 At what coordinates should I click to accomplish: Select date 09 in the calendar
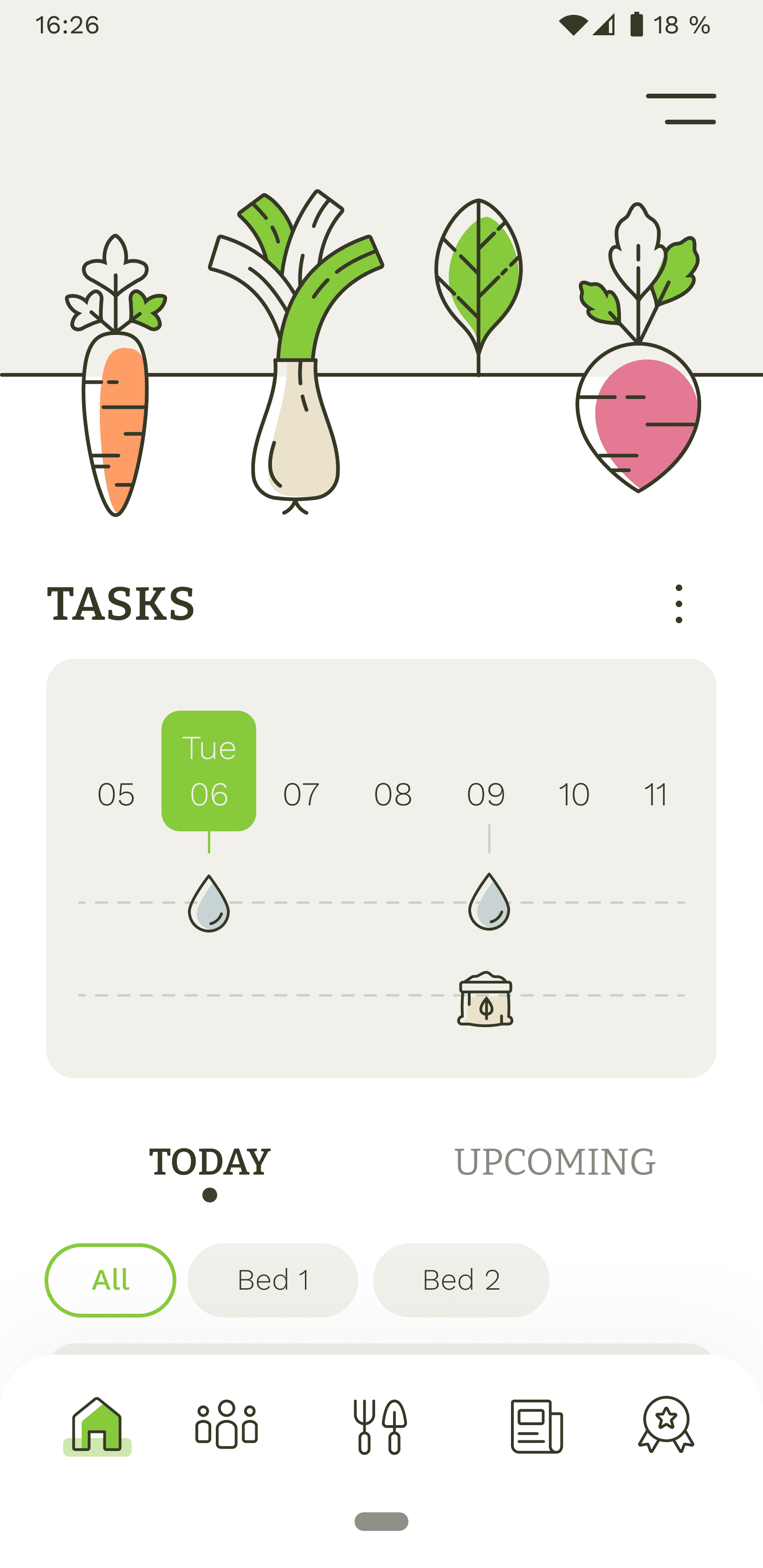pos(486,794)
